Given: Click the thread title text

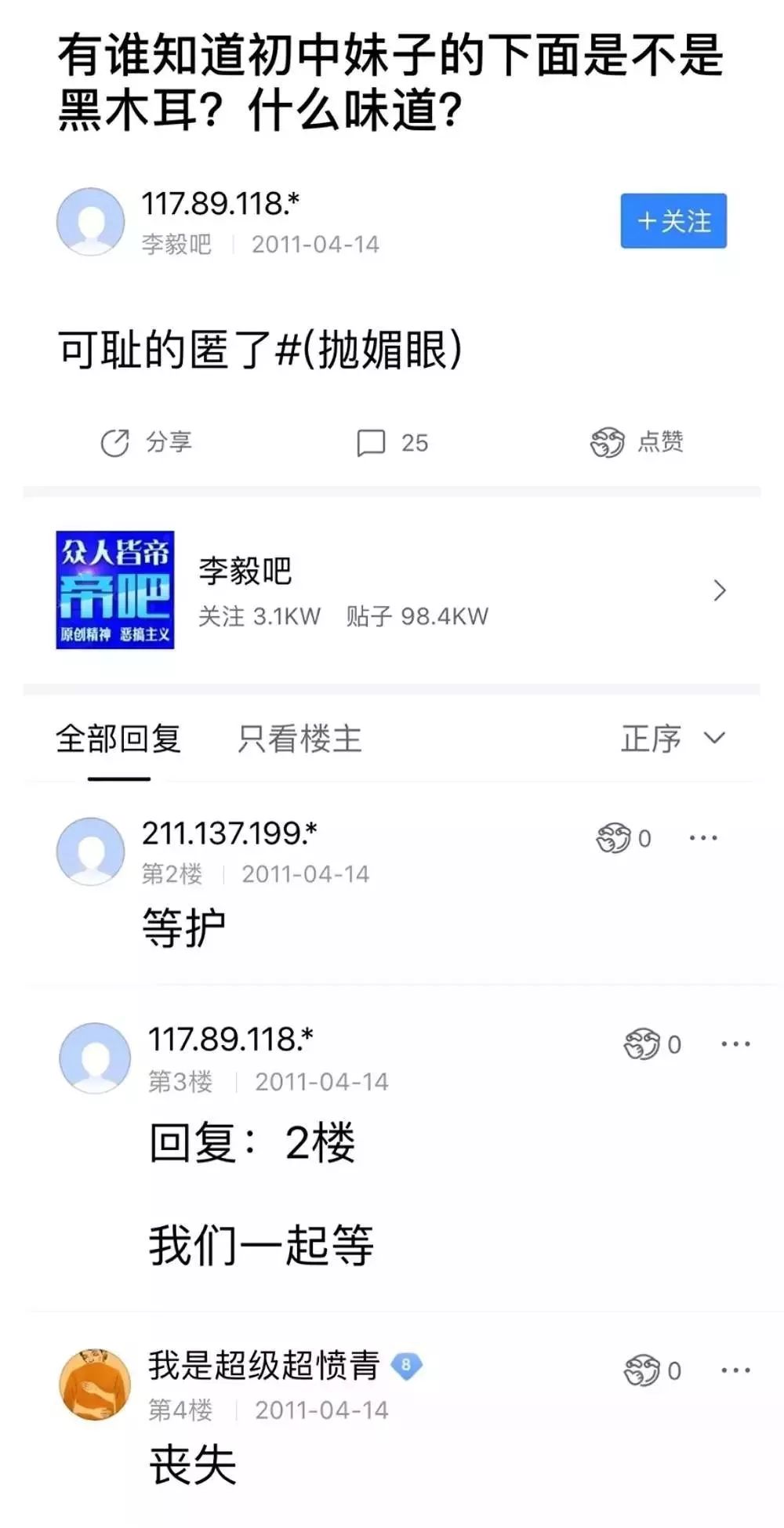Looking at the screenshot, I should pyautogui.click(x=392, y=78).
